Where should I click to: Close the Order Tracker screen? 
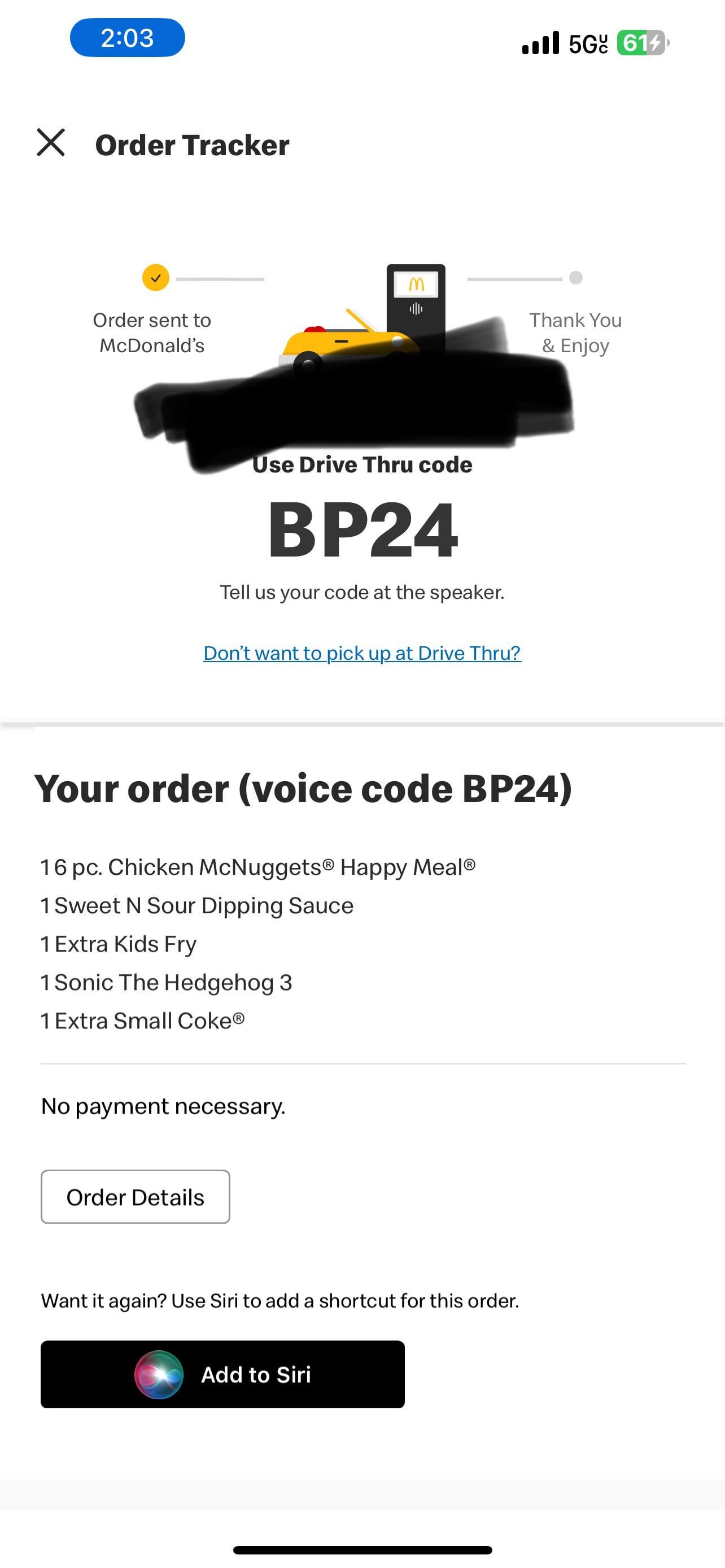[x=50, y=143]
